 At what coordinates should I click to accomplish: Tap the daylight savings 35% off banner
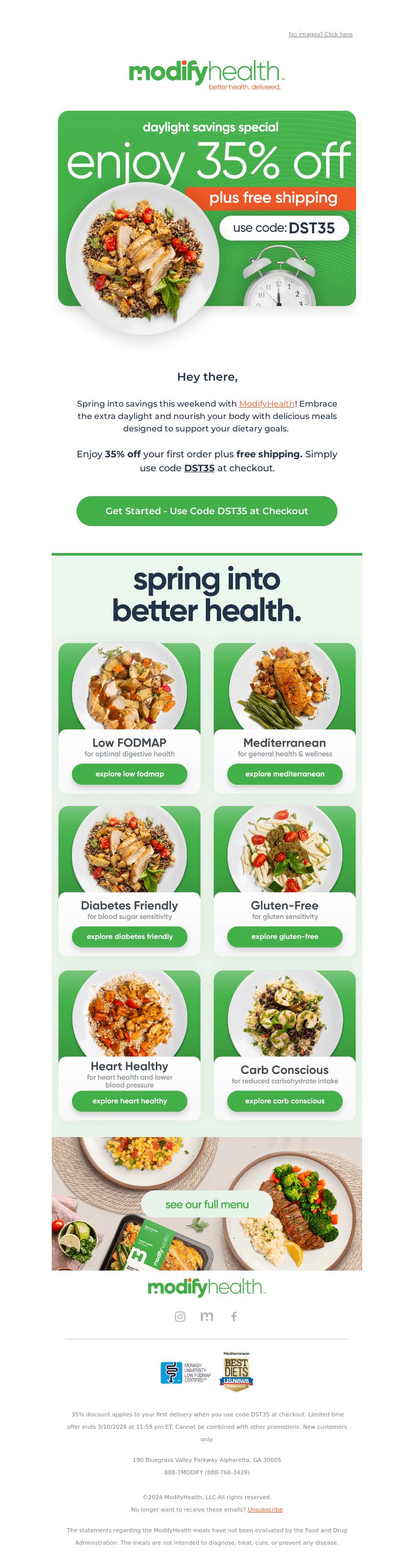[x=207, y=213]
